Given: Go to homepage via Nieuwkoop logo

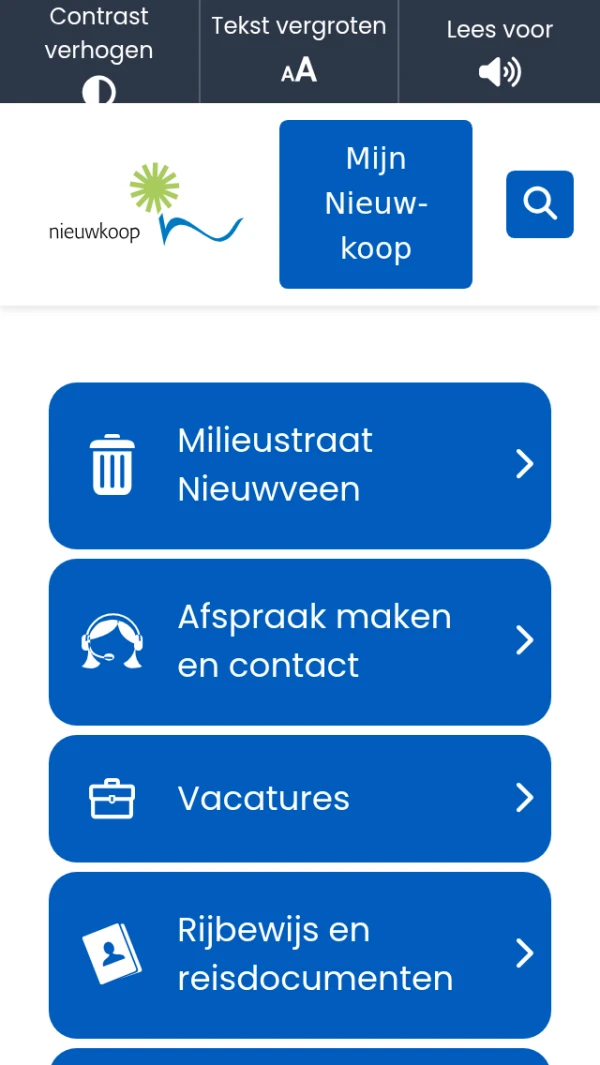Looking at the screenshot, I should [146, 206].
